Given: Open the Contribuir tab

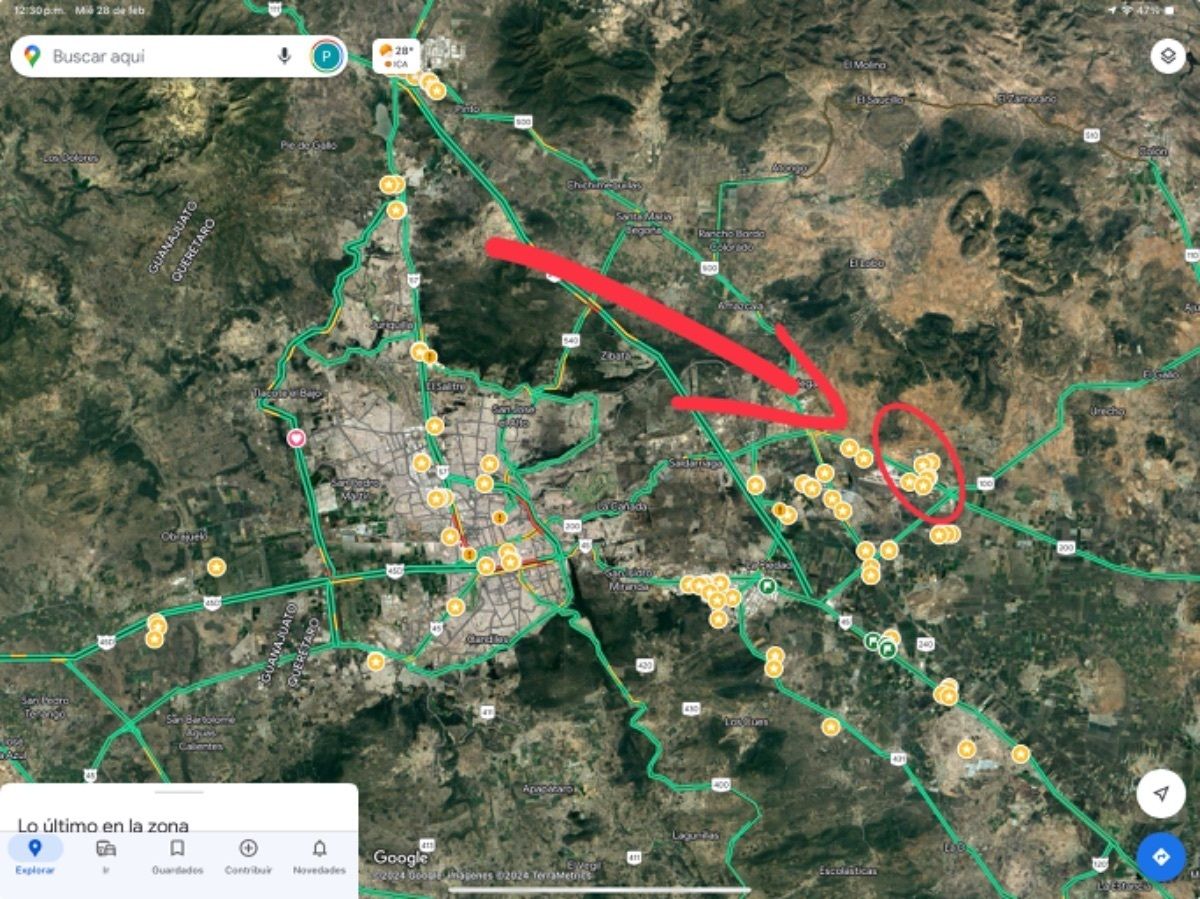Looking at the screenshot, I should coord(248,856).
